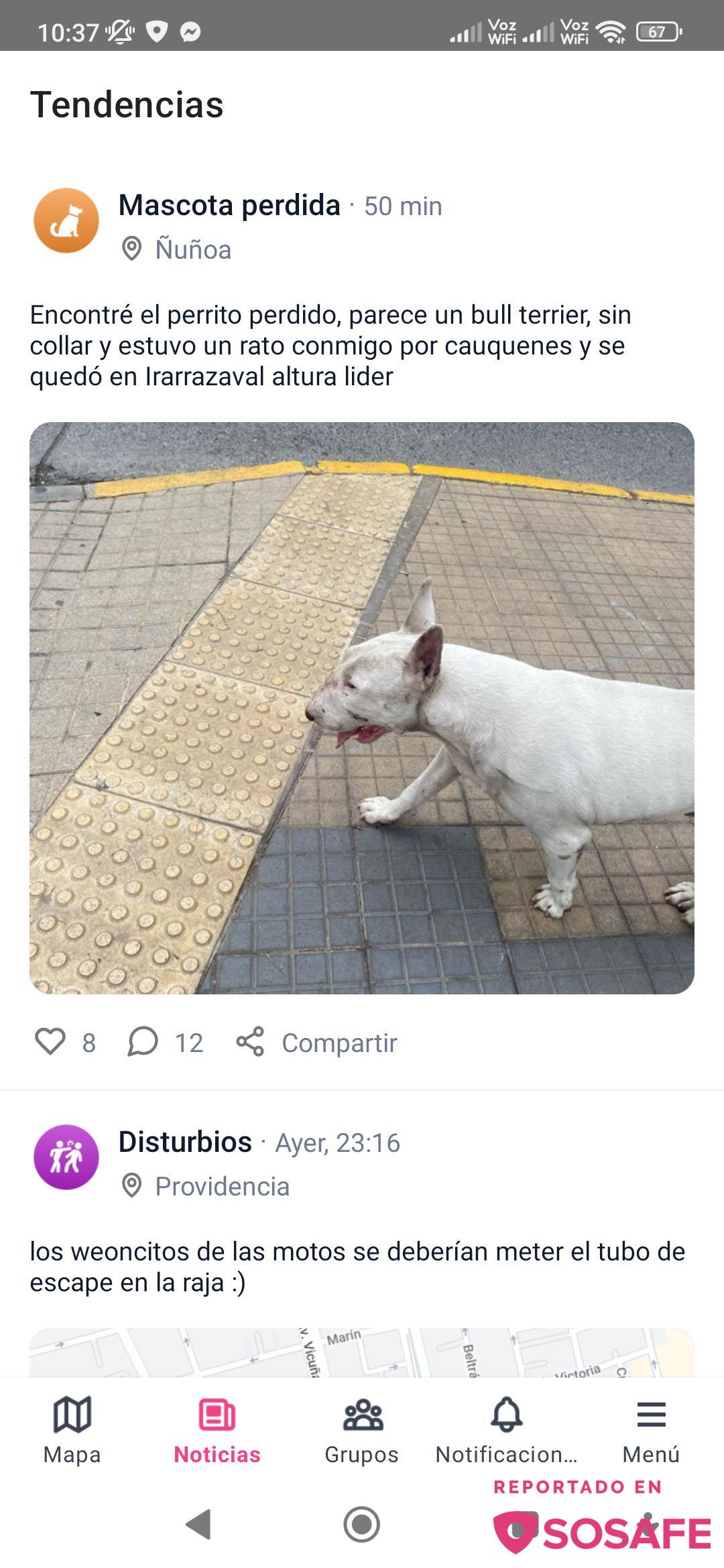Open comments on the Mascota perdida post
This screenshot has height=1568, width=724.
pos(143,1042)
